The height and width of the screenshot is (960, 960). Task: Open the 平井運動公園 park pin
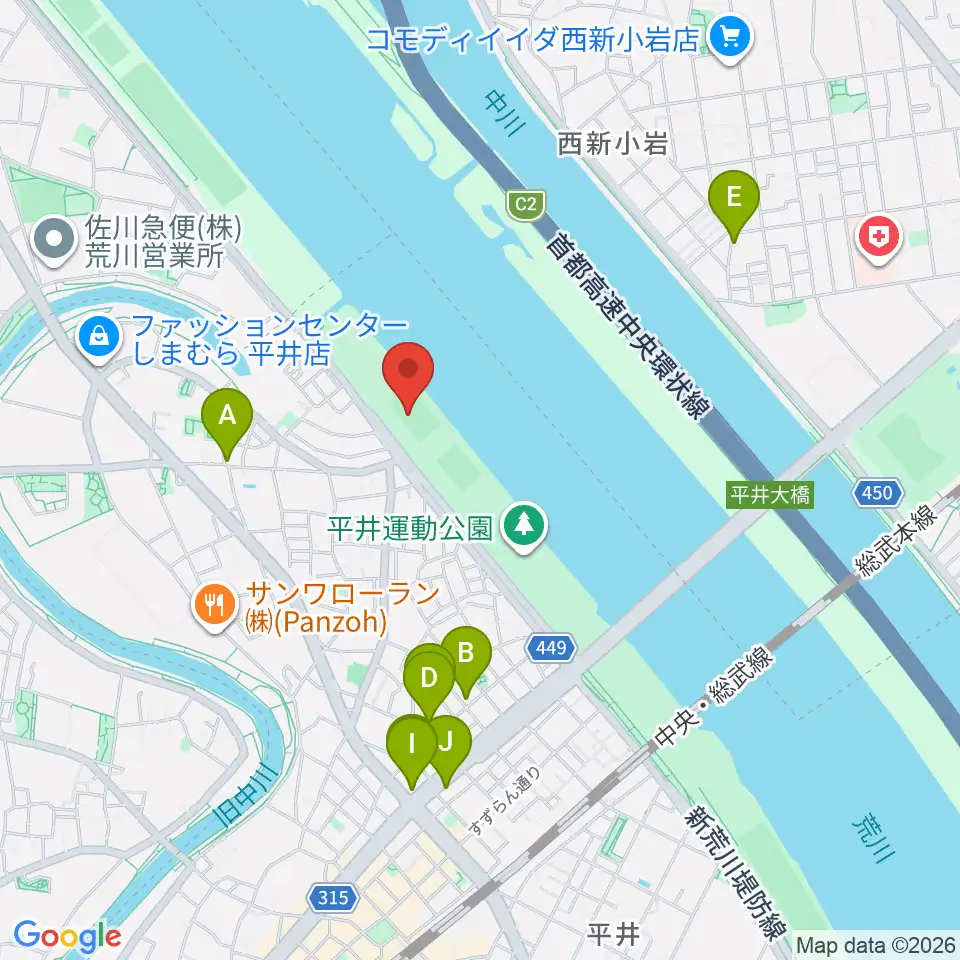(523, 527)
